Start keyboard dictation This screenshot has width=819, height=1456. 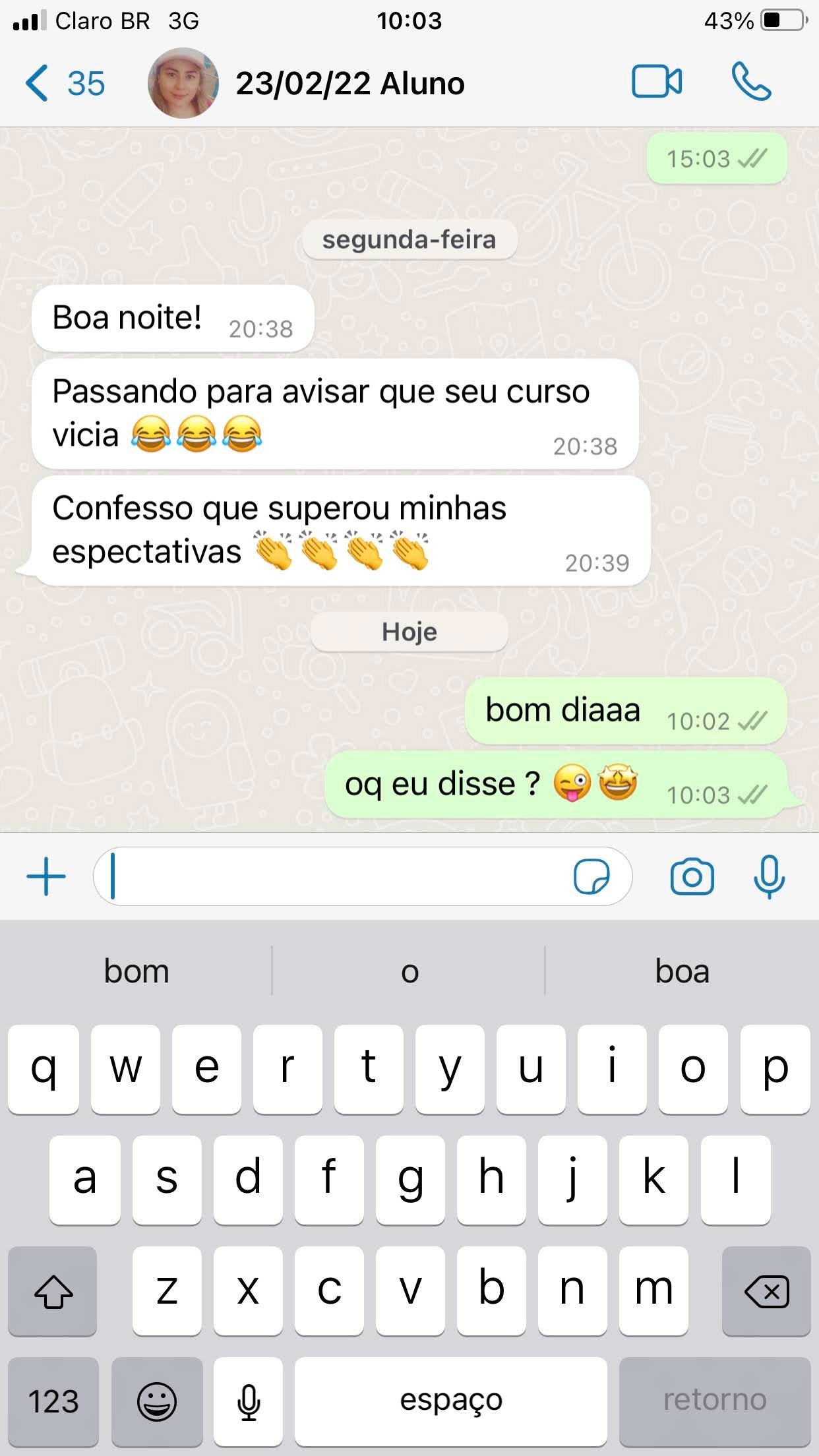(249, 1401)
